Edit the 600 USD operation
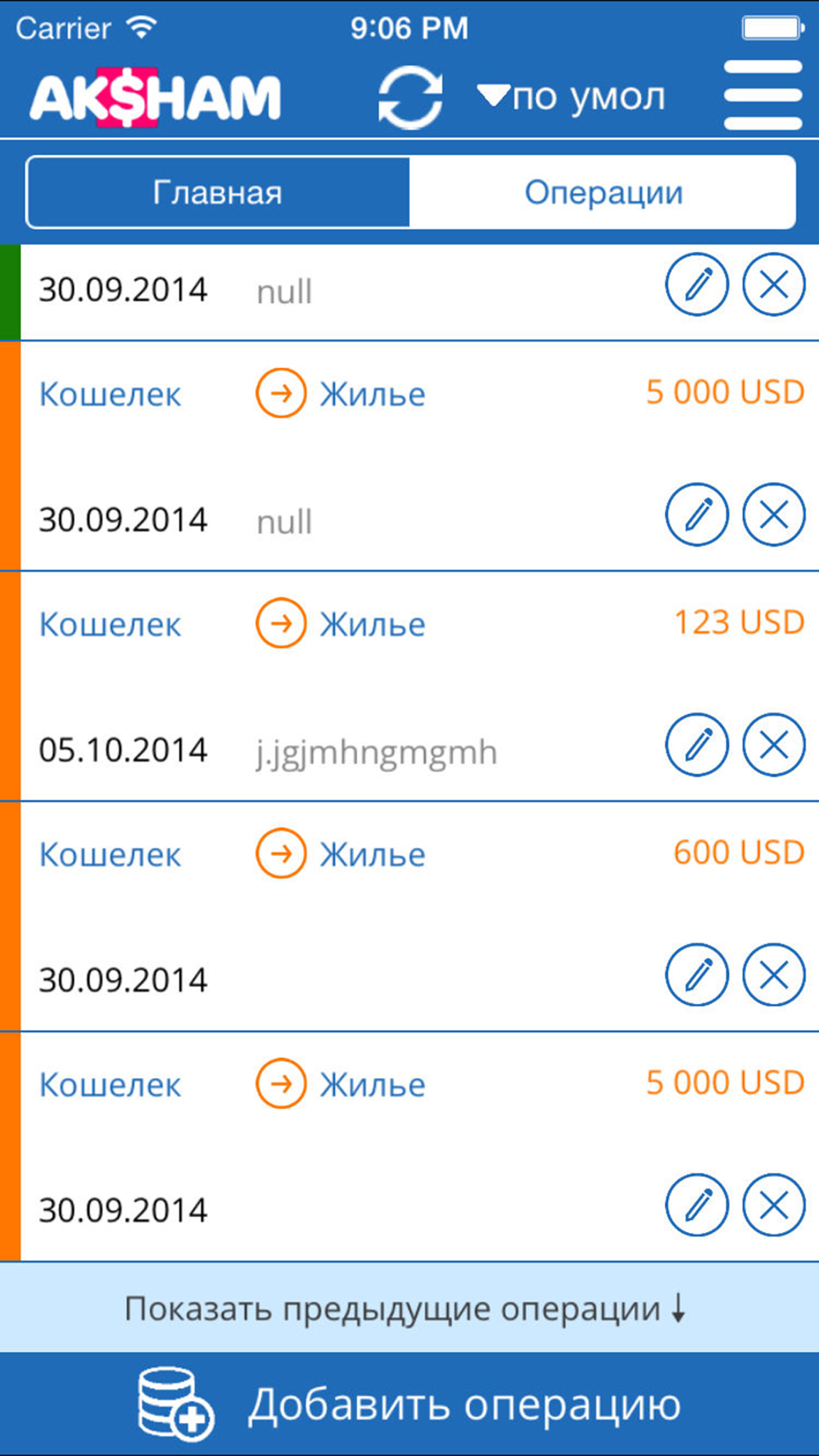Screen dimensions: 819x1456 click(x=697, y=974)
